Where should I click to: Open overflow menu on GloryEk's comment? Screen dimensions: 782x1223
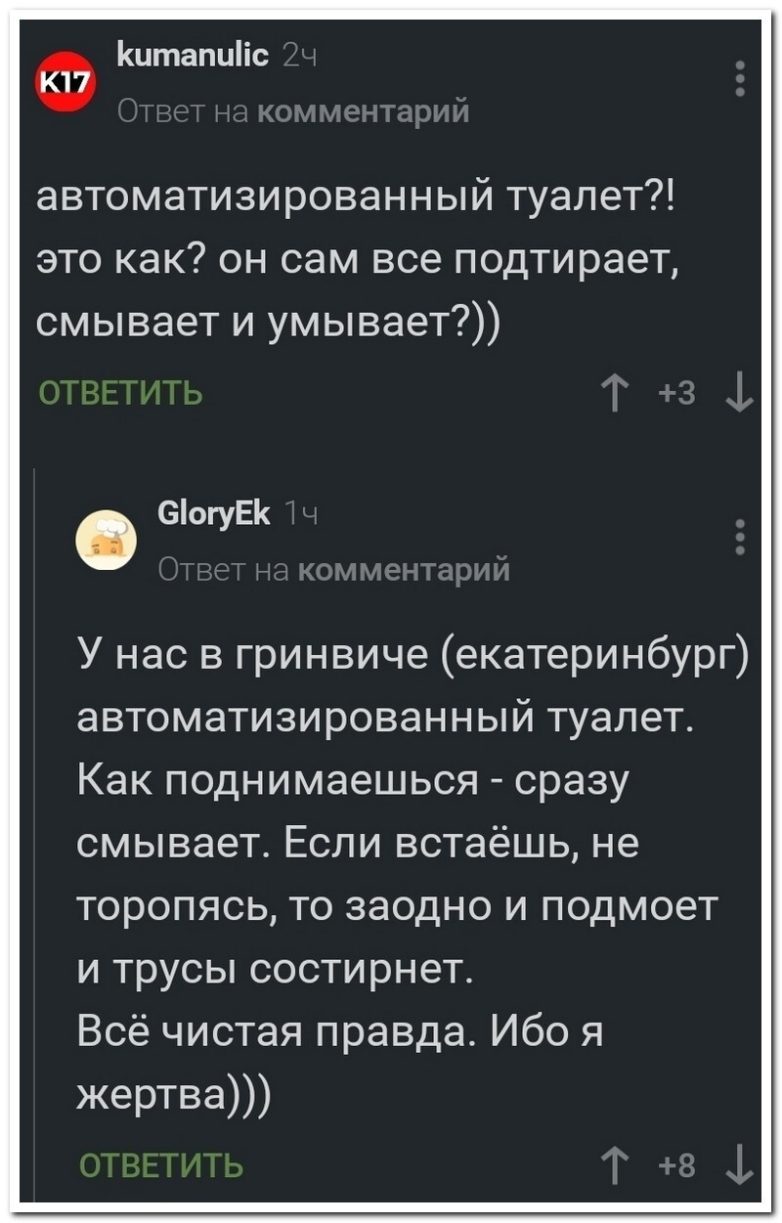[x=741, y=537]
